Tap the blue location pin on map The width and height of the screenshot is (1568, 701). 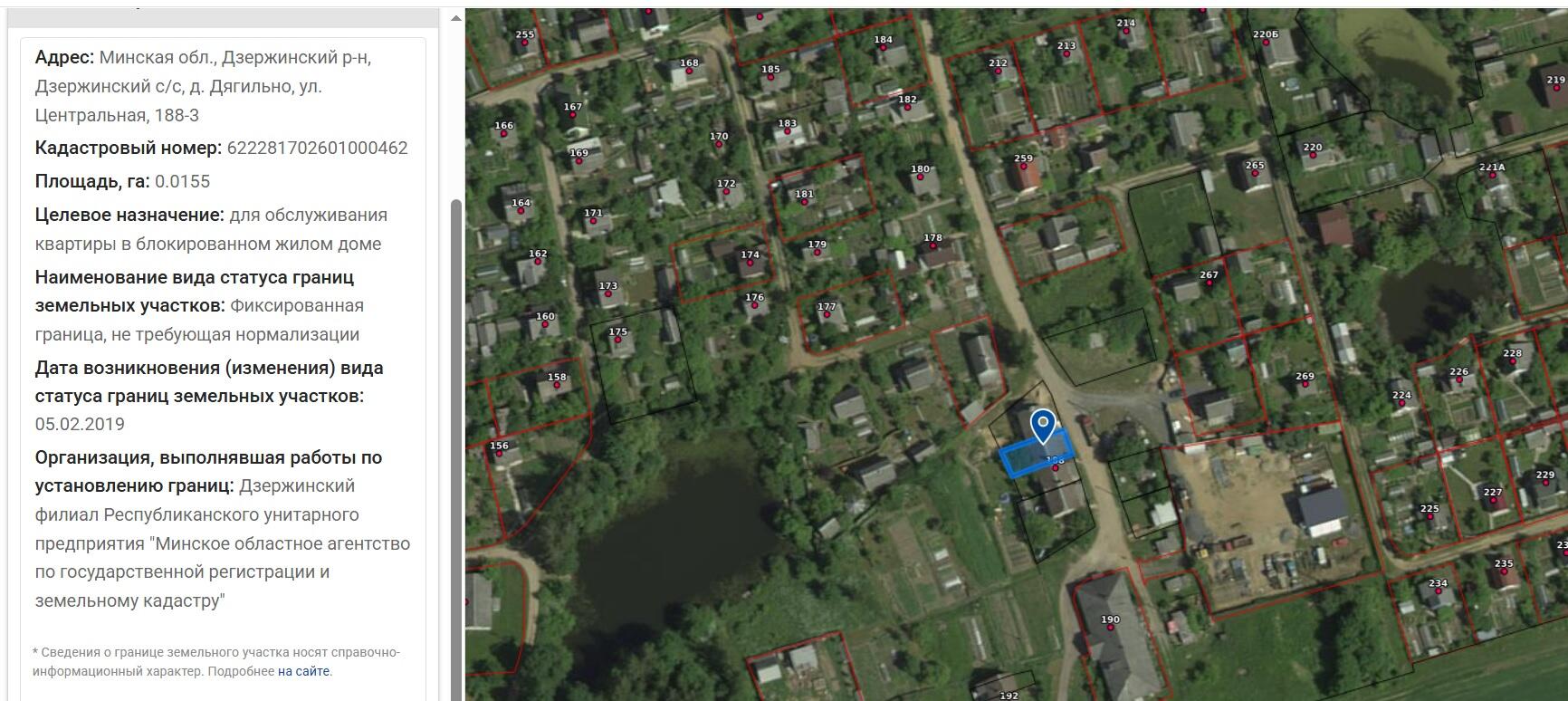point(1043,424)
